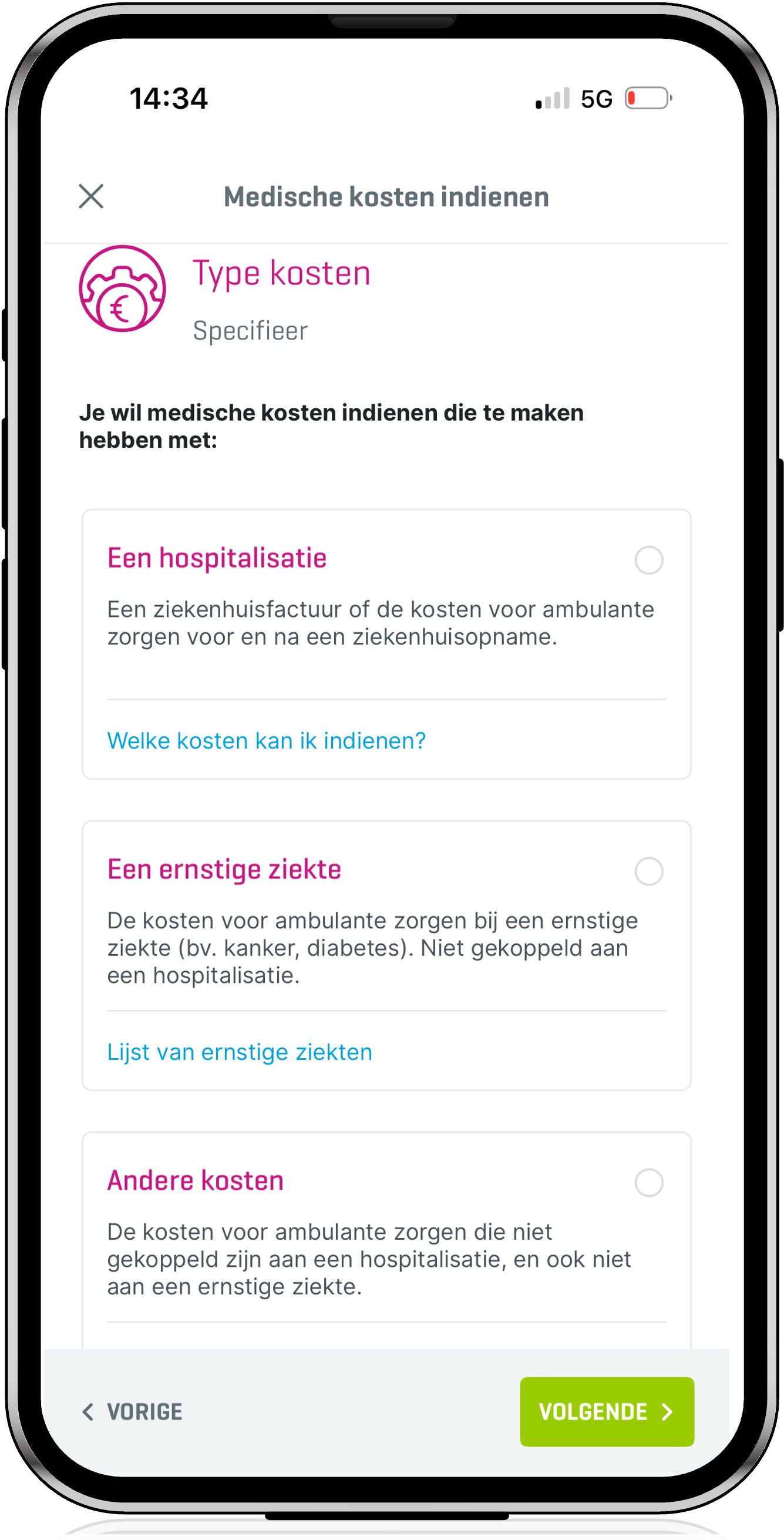
Task: Choose the 'Een ernstige ziekte' option
Action: point(648,871)
